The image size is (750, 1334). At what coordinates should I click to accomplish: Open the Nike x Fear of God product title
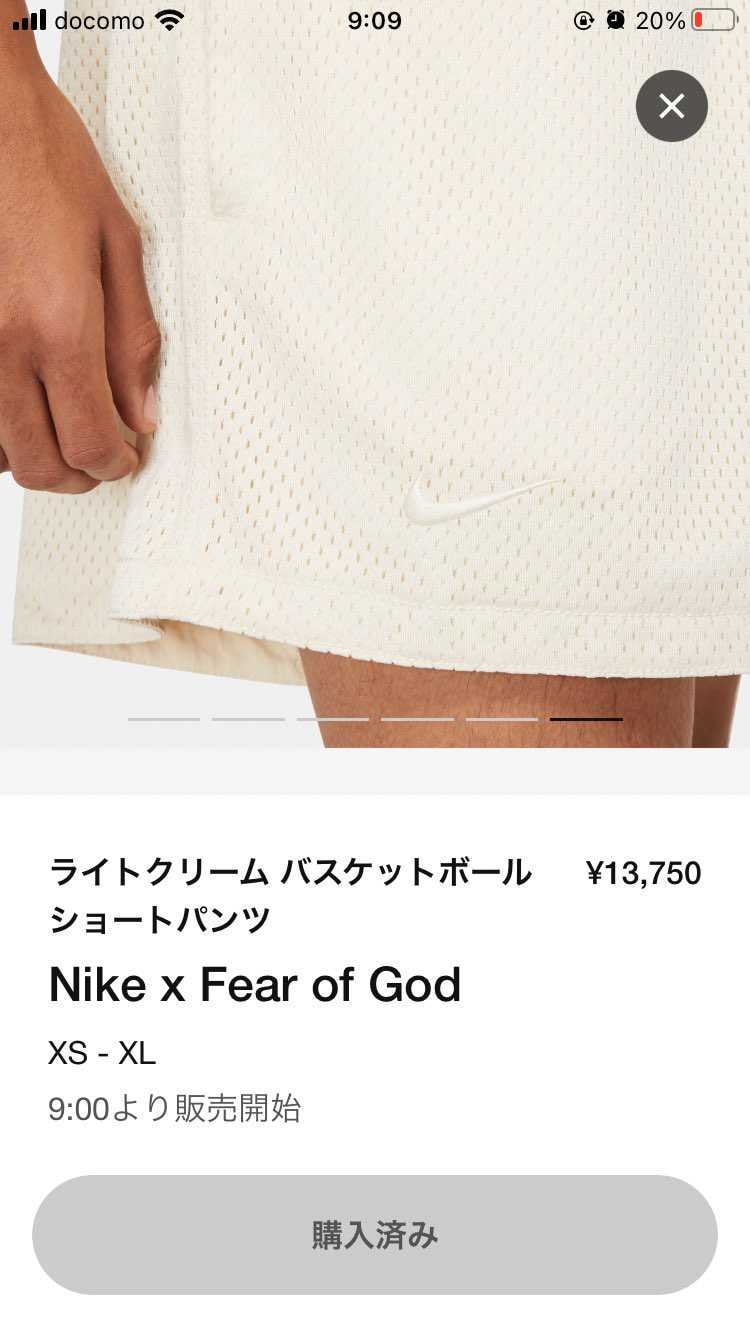[254, 985]
